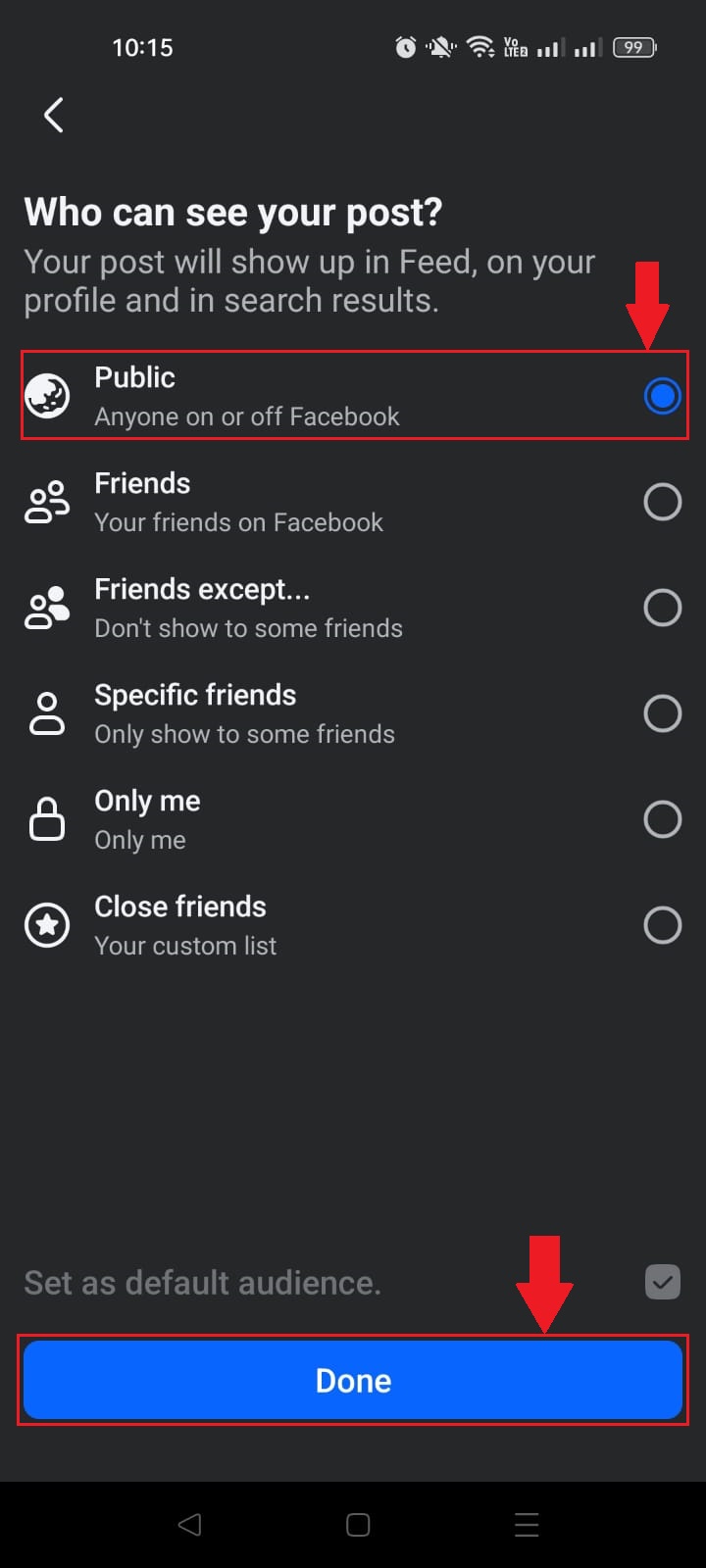706x1568 pixels.
Task: Select the Friends except... radio button
Action: tap(663, 608)
